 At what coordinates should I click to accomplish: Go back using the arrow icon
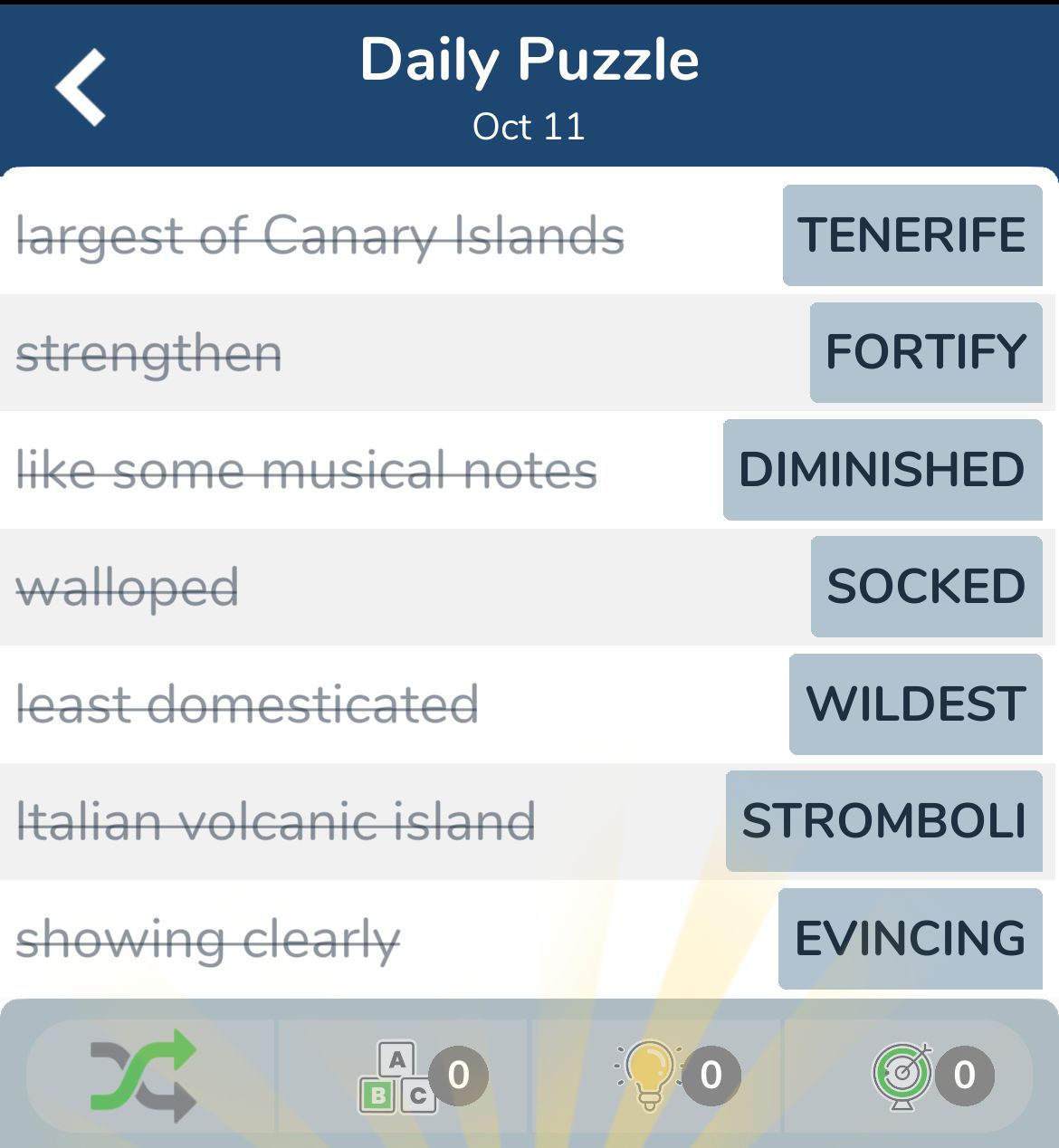coord(81,87)
